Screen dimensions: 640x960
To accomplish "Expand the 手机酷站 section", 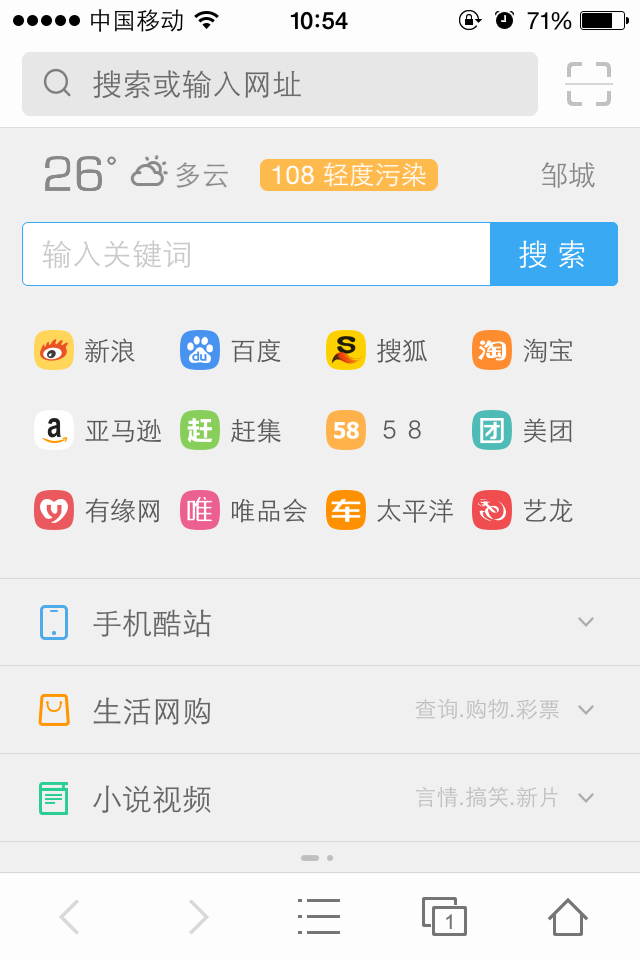I will [x=320, y=623].
